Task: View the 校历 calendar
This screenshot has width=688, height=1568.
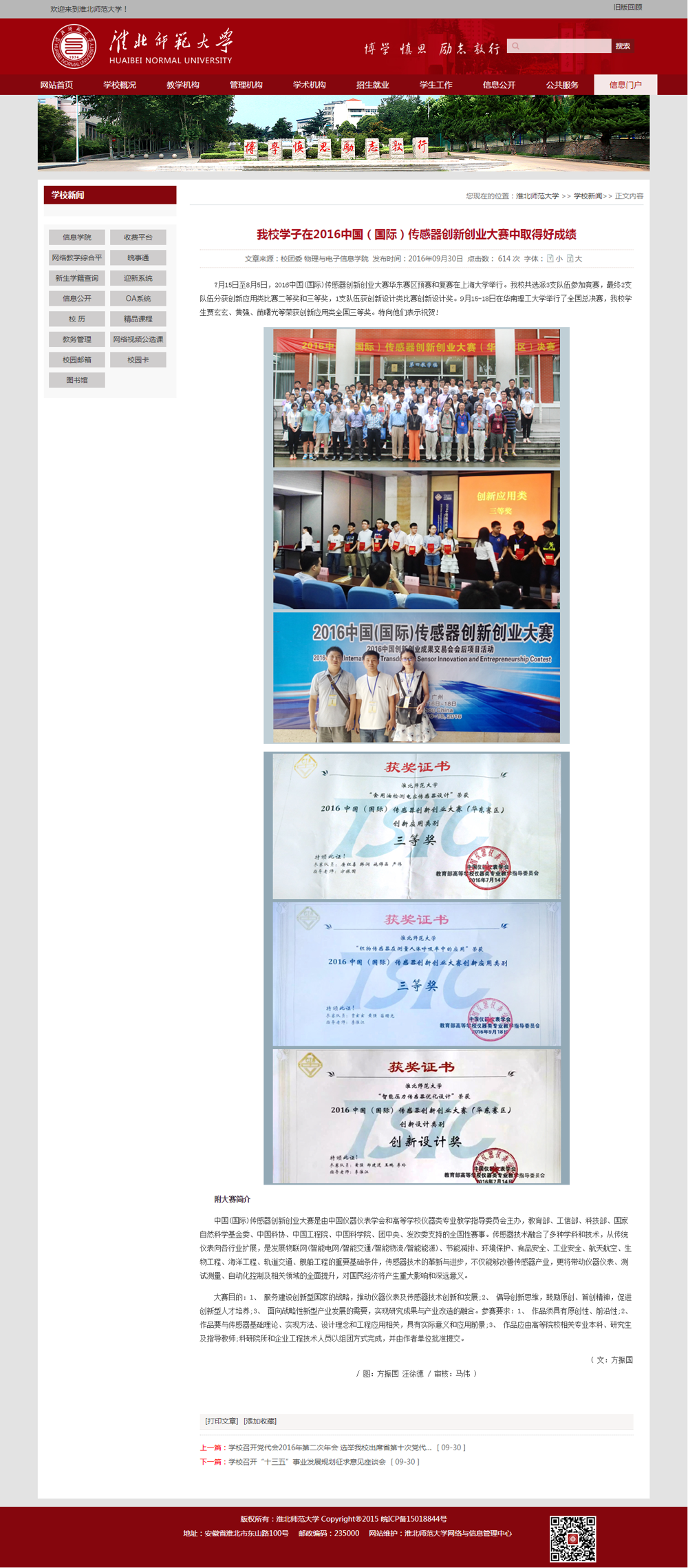Action: click(77, 319)
